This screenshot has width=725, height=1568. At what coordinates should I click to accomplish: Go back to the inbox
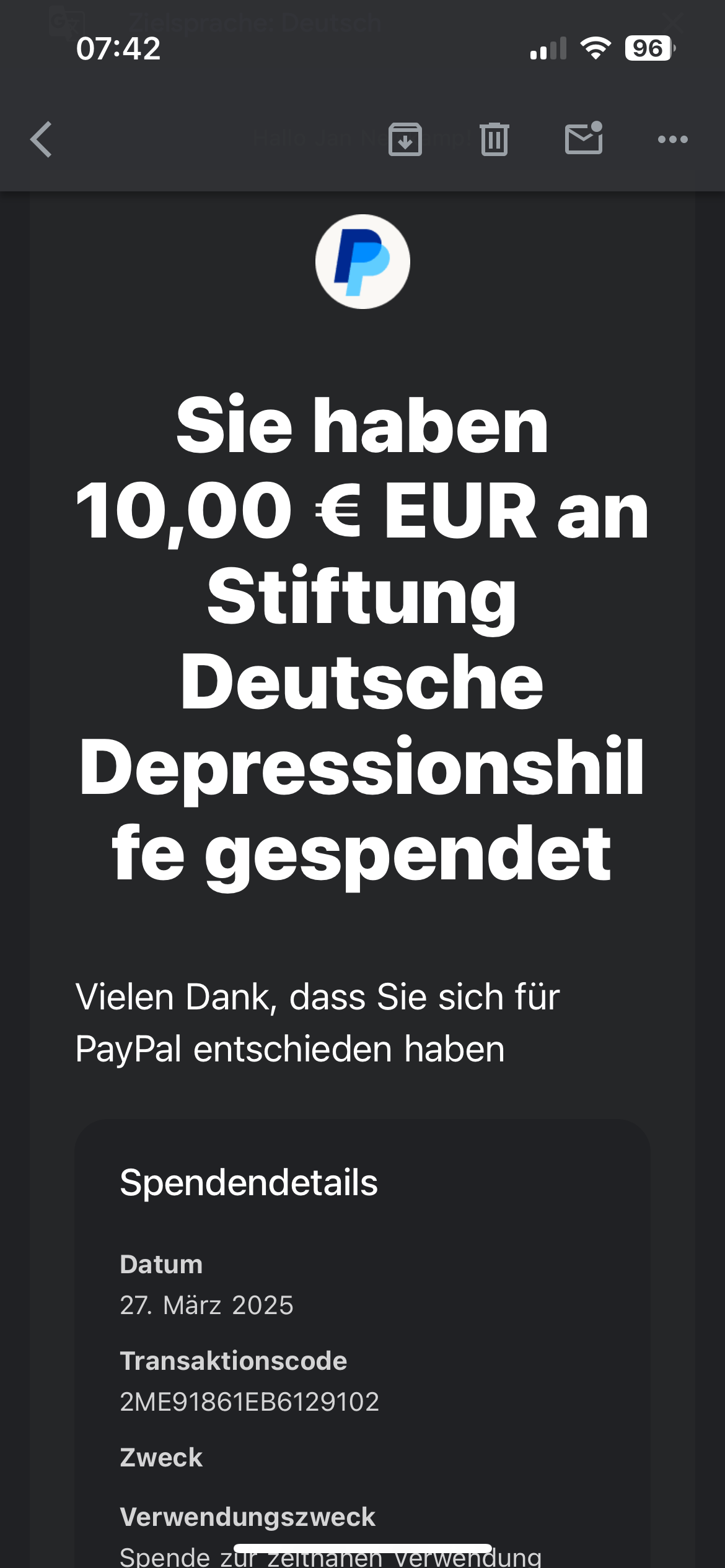42,139
